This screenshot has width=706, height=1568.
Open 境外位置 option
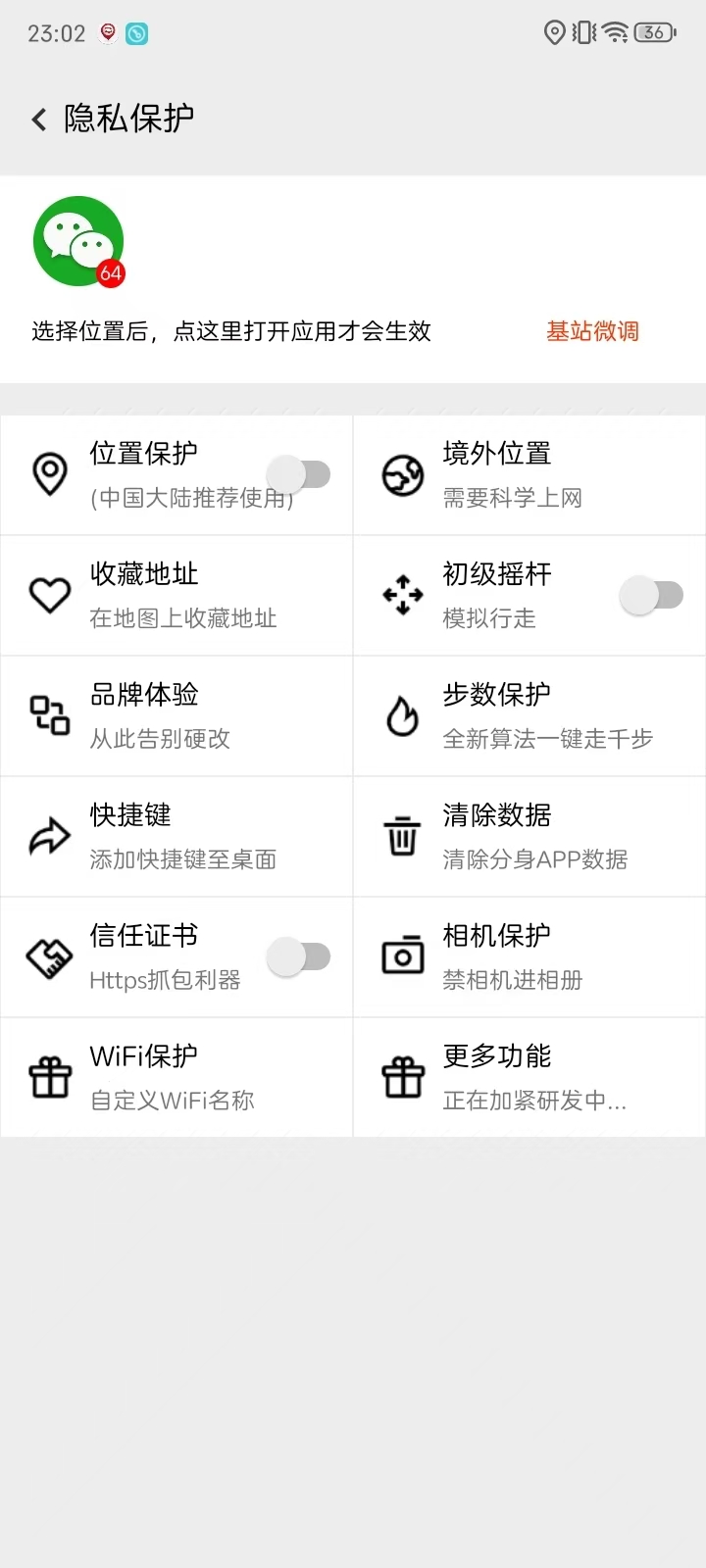click(x=529, y=475)
